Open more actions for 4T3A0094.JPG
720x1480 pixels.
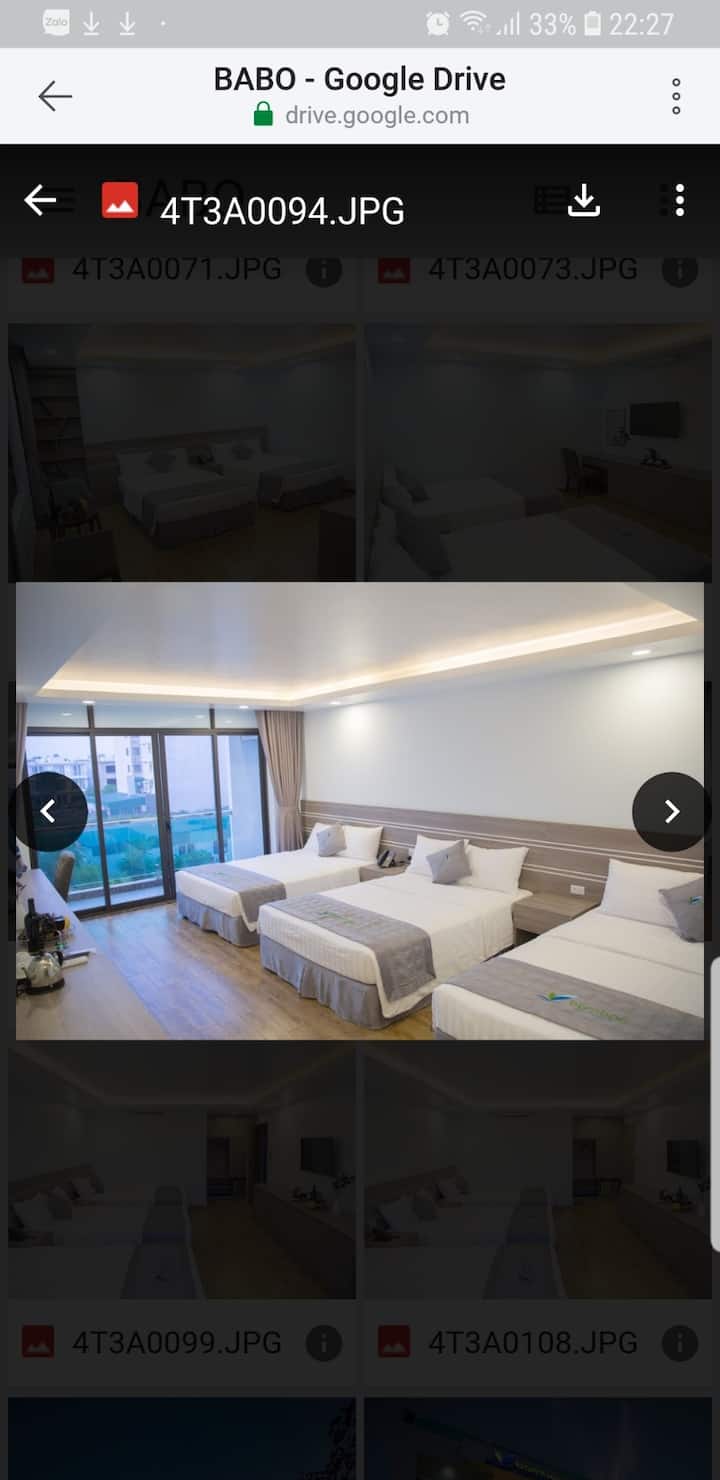[679, 201]
